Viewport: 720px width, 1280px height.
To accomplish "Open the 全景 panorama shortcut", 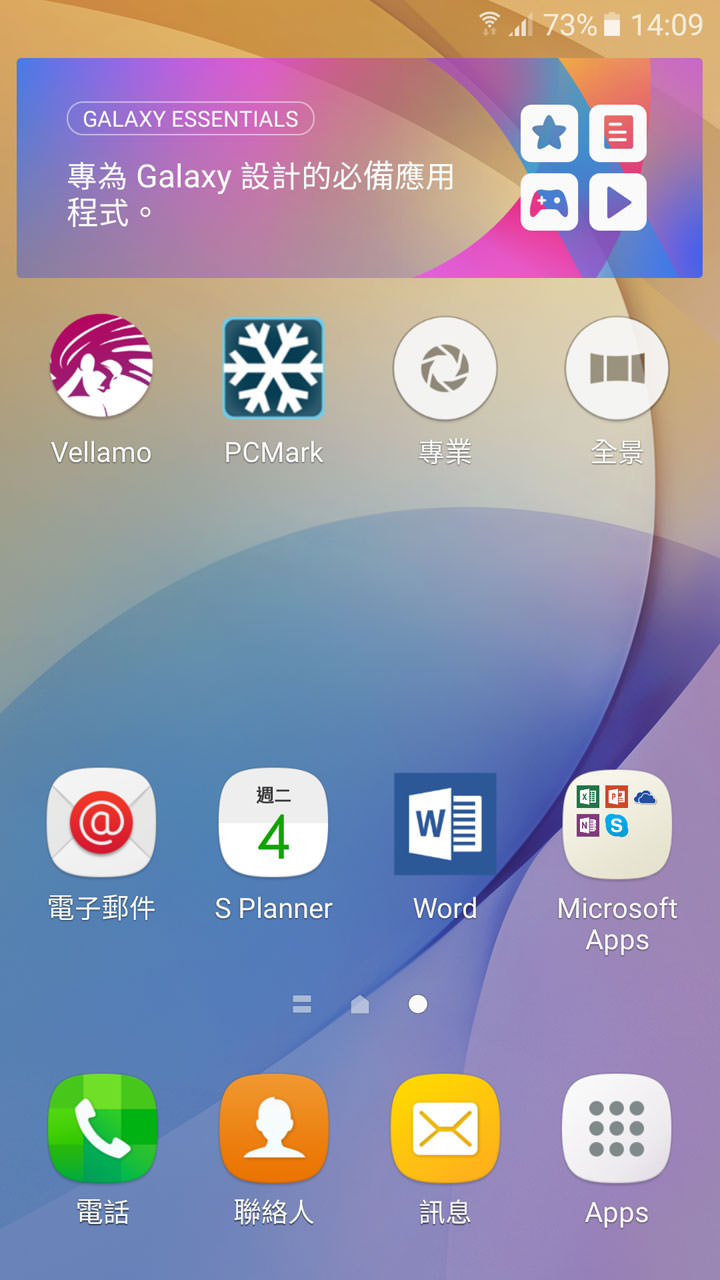I will [x=617, y=369].
